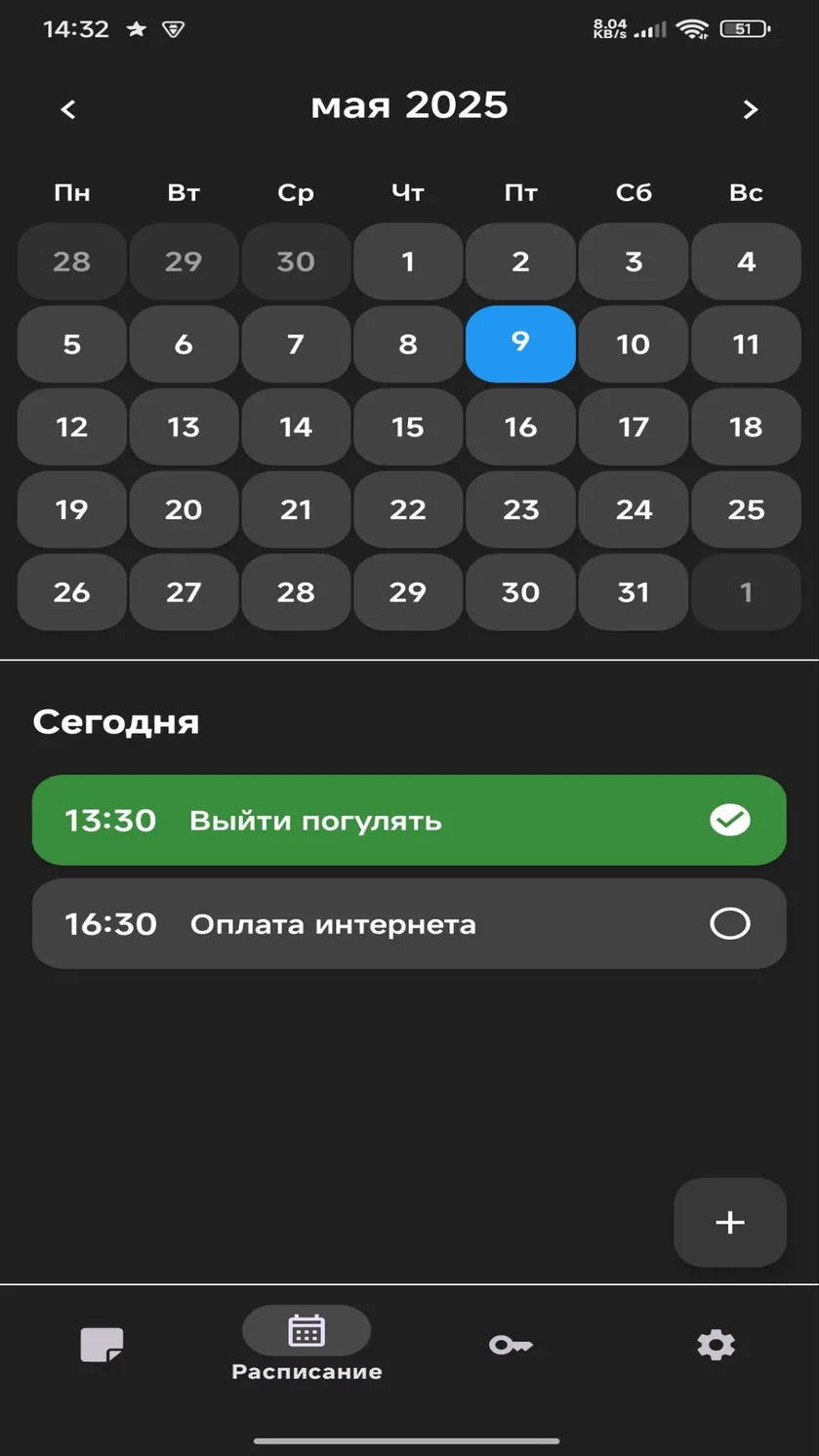Select May 9 in the calendar

pyautogui.click(x=520, y=344)
